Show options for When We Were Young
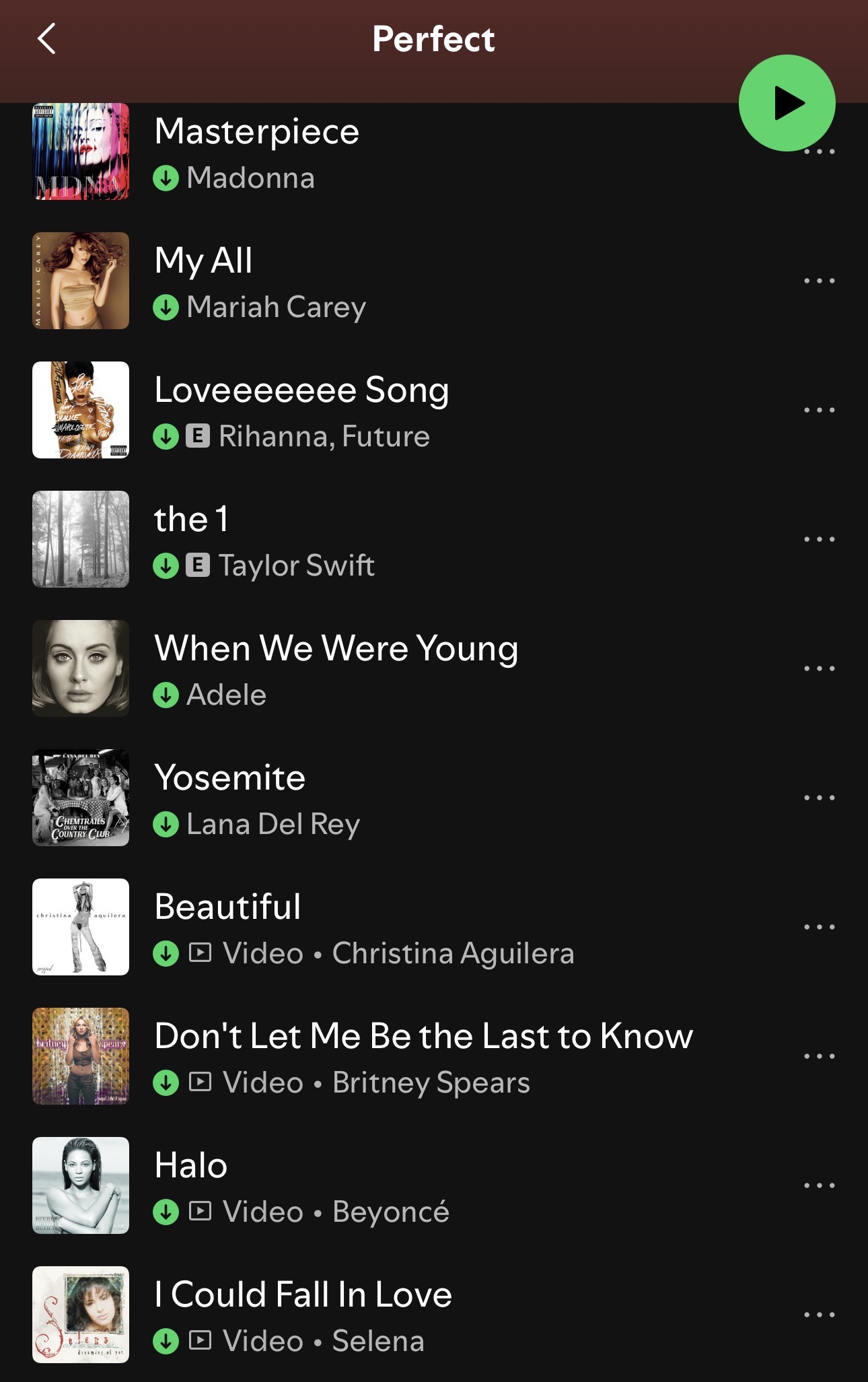 pos(819,668)
